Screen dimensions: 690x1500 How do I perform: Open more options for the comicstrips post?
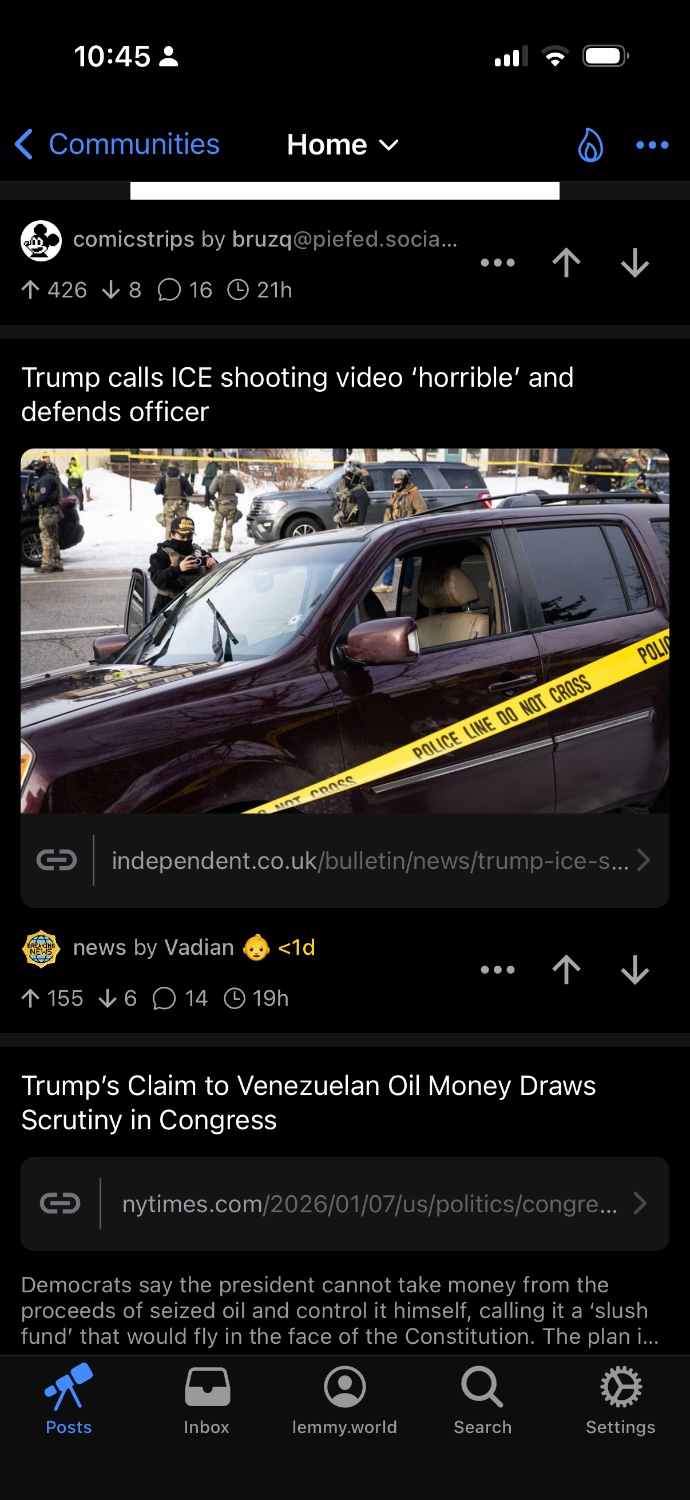[497, 263]
